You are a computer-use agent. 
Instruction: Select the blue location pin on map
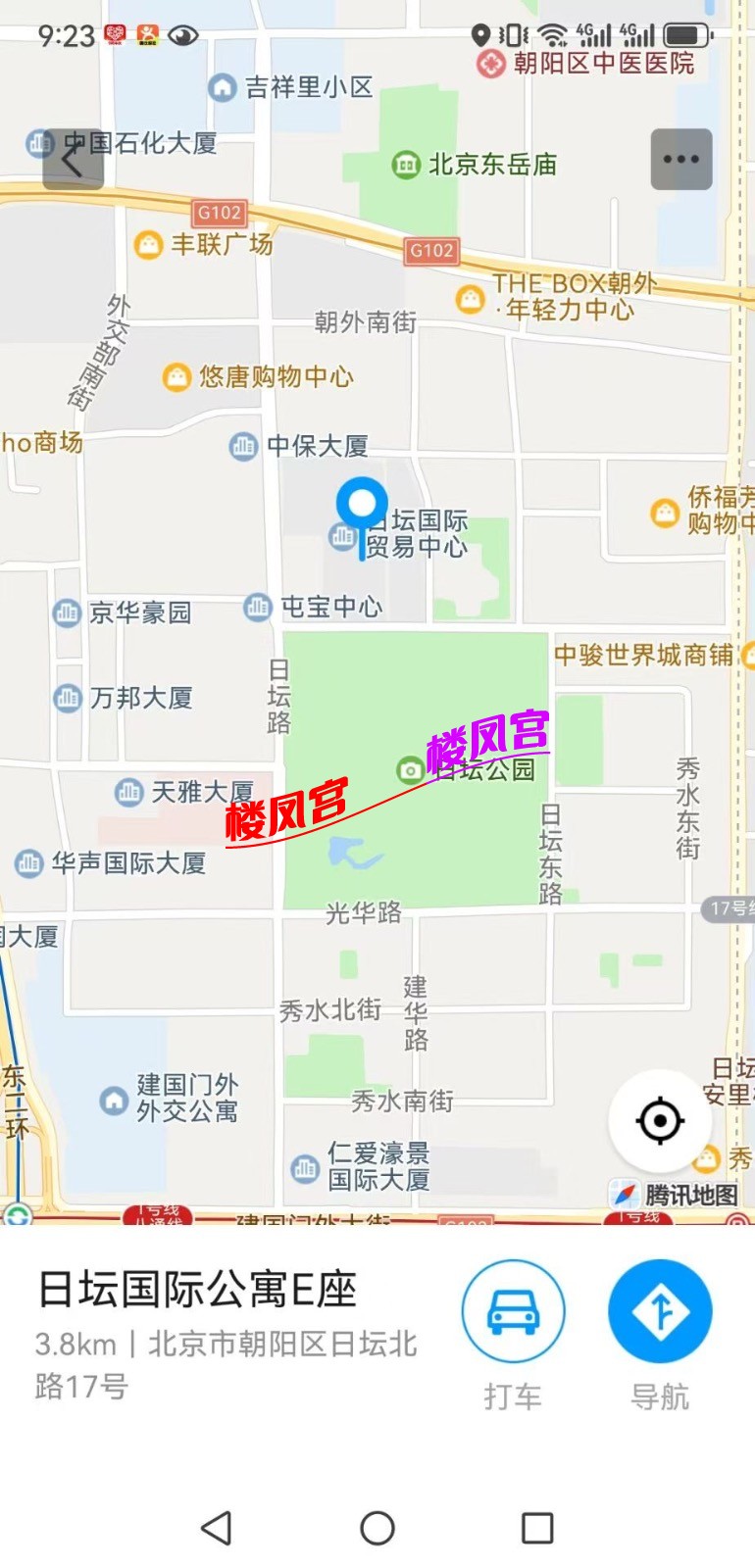tap(362, 506)
